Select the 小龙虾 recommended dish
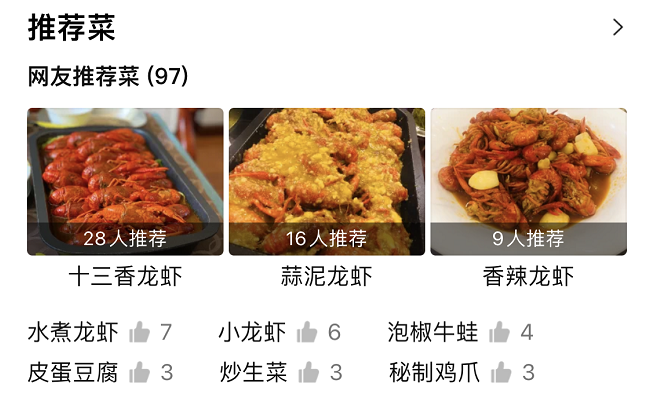The image size is (656, 405). point(252,332)
